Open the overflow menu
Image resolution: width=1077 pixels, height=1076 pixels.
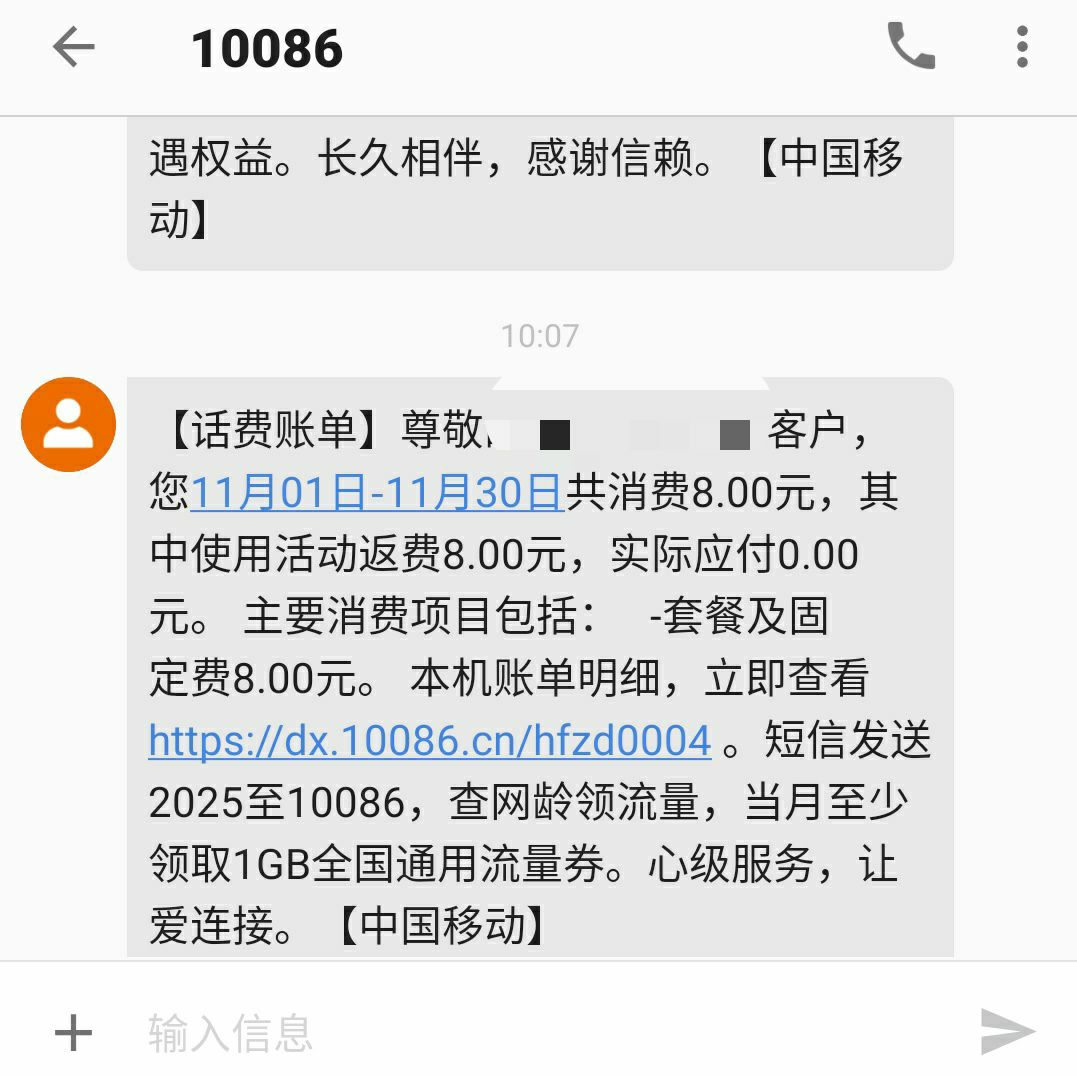click(x=1021, y=47)
